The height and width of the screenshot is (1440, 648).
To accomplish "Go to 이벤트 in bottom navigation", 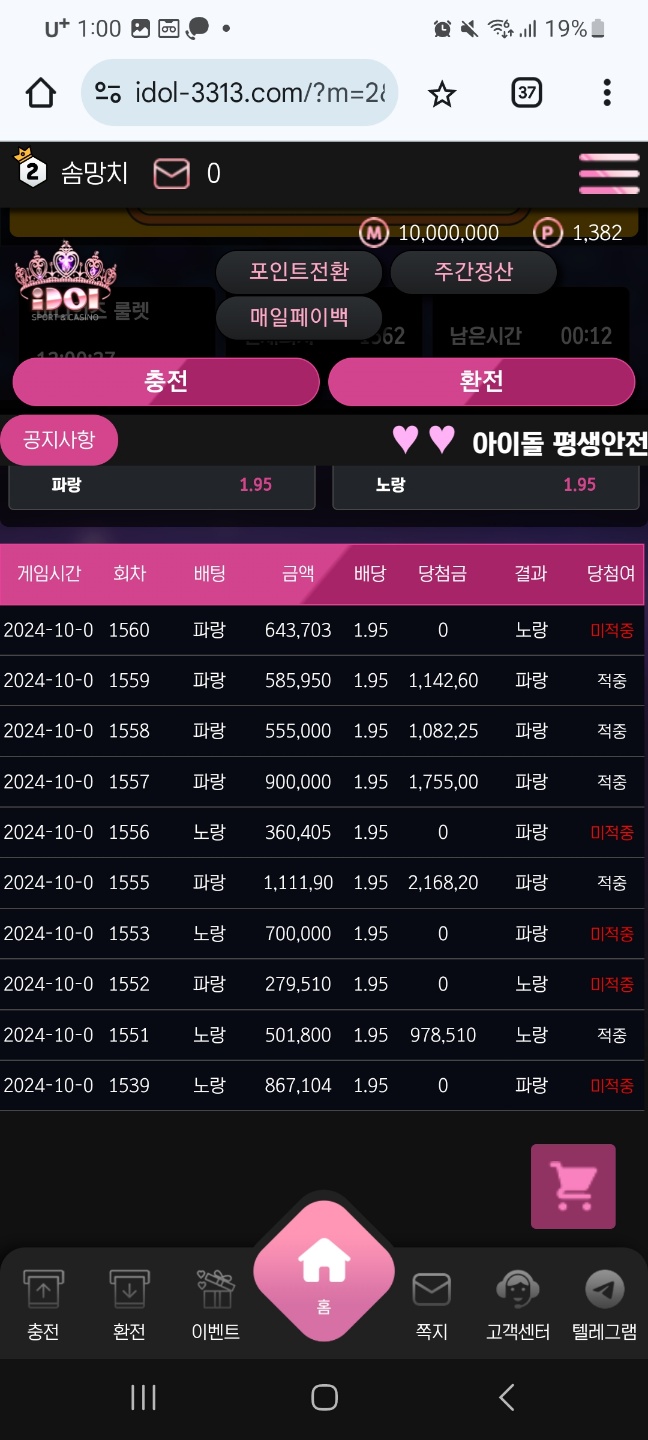I will click(215, 1305).
